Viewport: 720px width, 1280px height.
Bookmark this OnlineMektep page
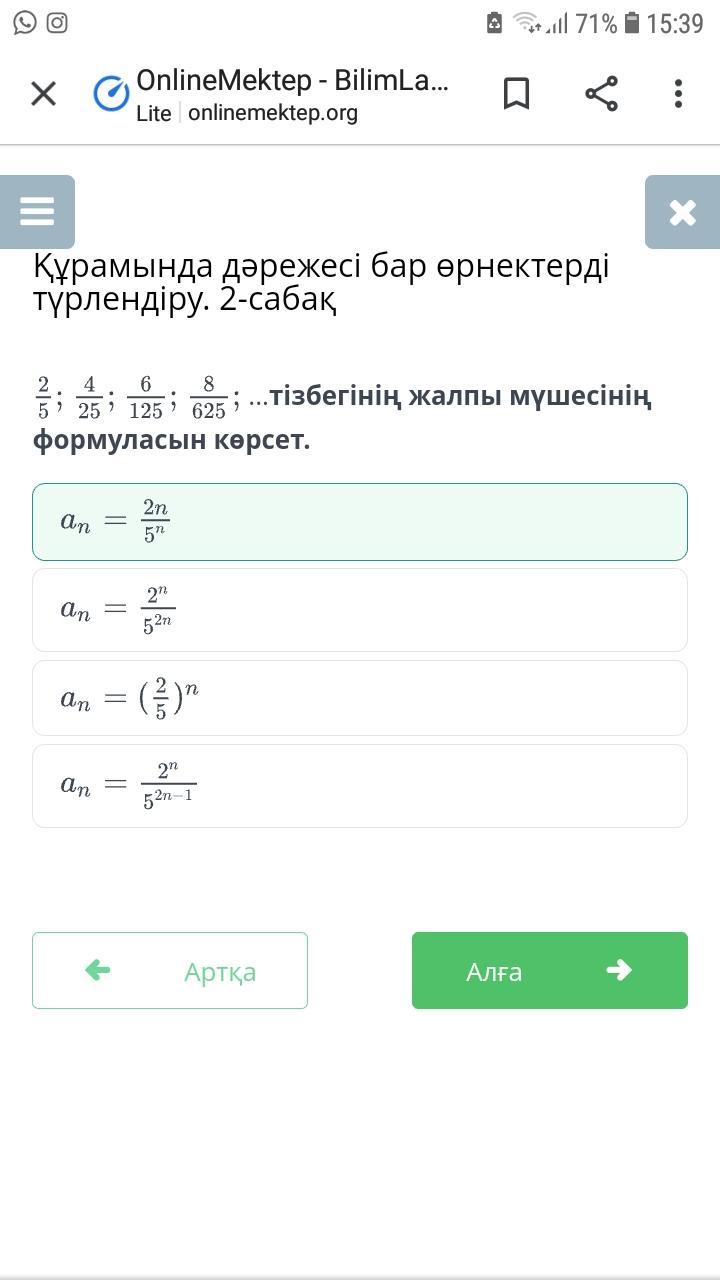(x=516, y=94)
